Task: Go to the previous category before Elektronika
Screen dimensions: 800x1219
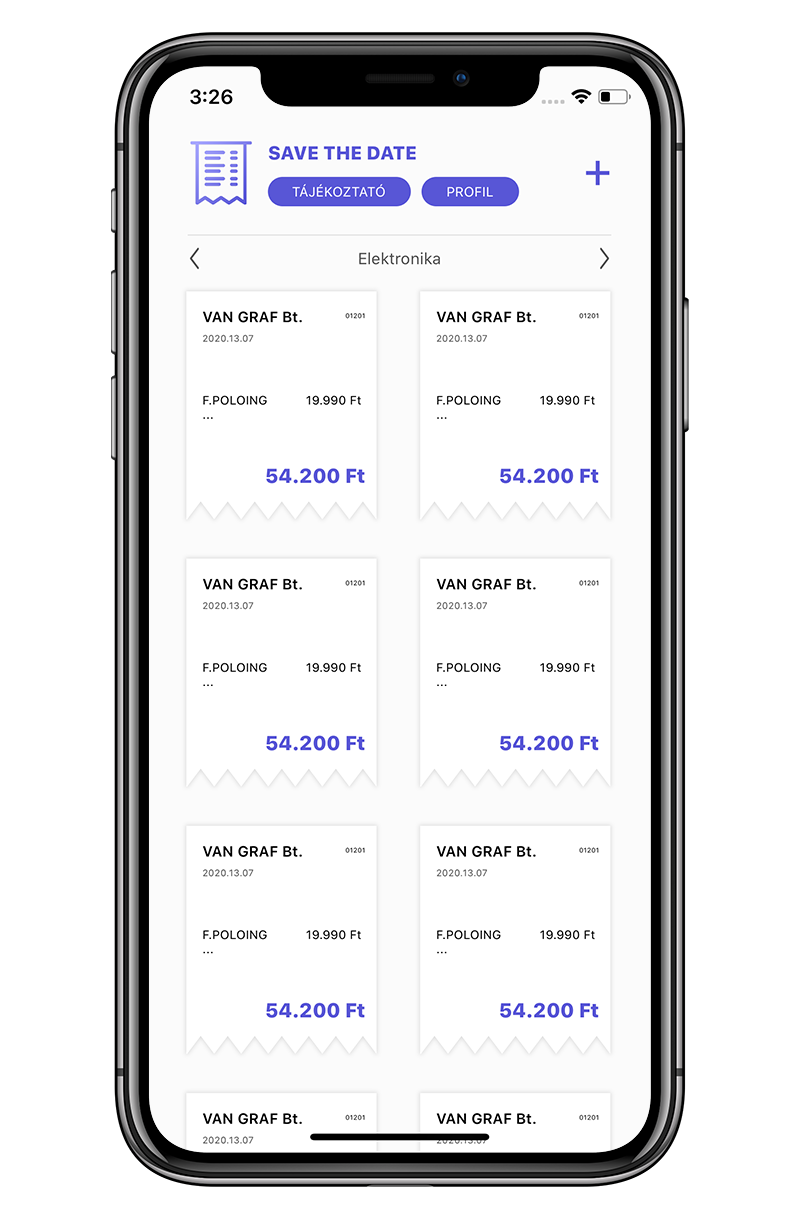Action: coord(195,259)
